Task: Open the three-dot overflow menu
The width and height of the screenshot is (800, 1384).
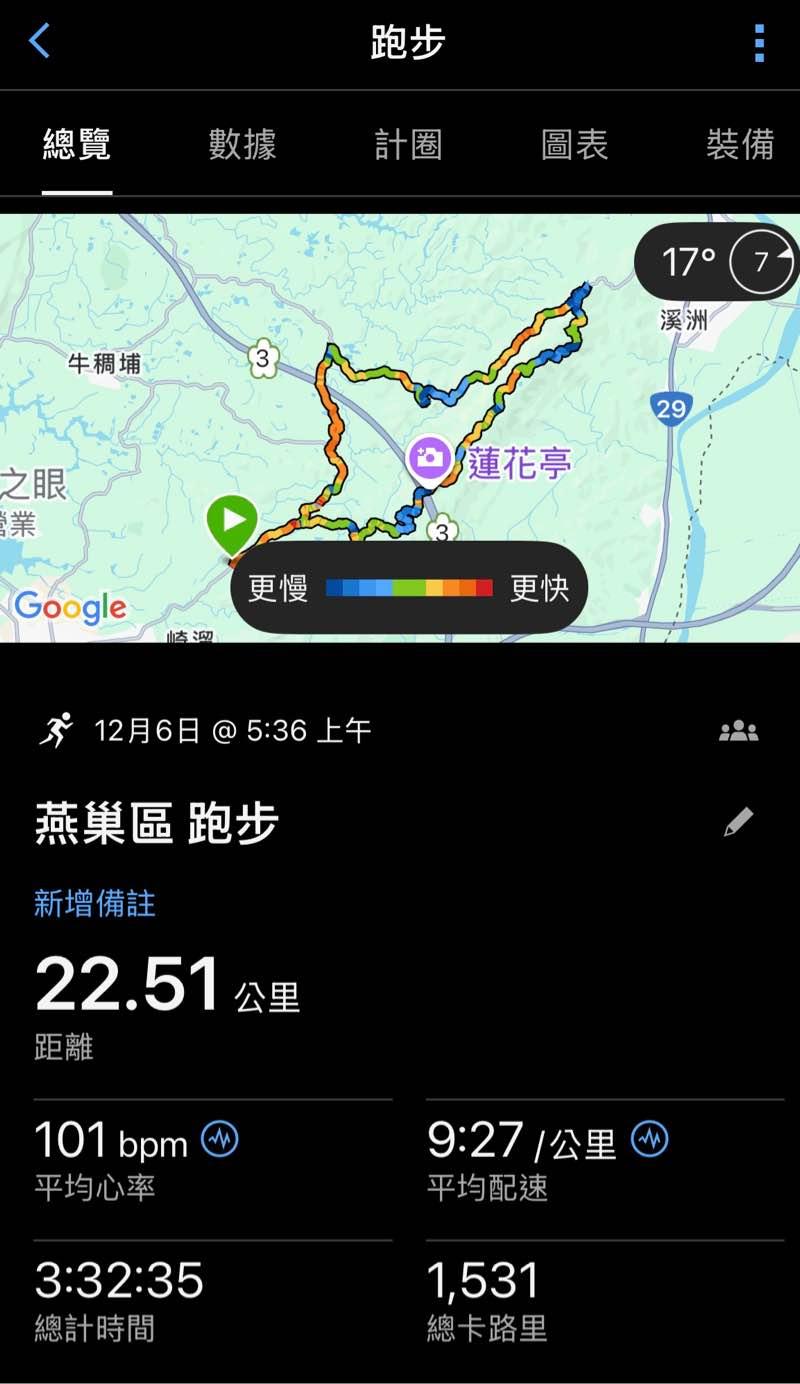Action: point(759,43)
